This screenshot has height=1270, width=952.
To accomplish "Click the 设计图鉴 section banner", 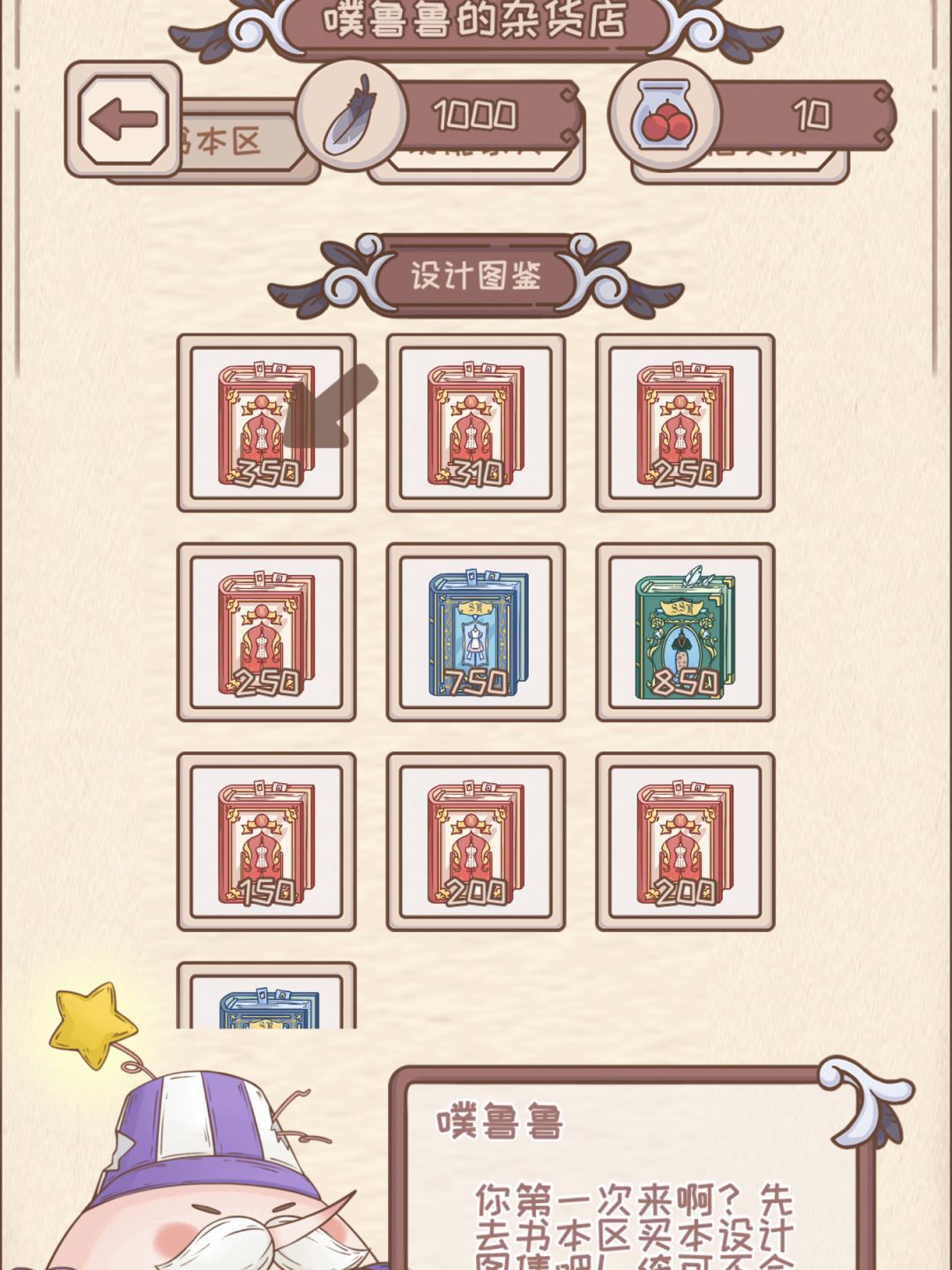I will click(476, 273).
